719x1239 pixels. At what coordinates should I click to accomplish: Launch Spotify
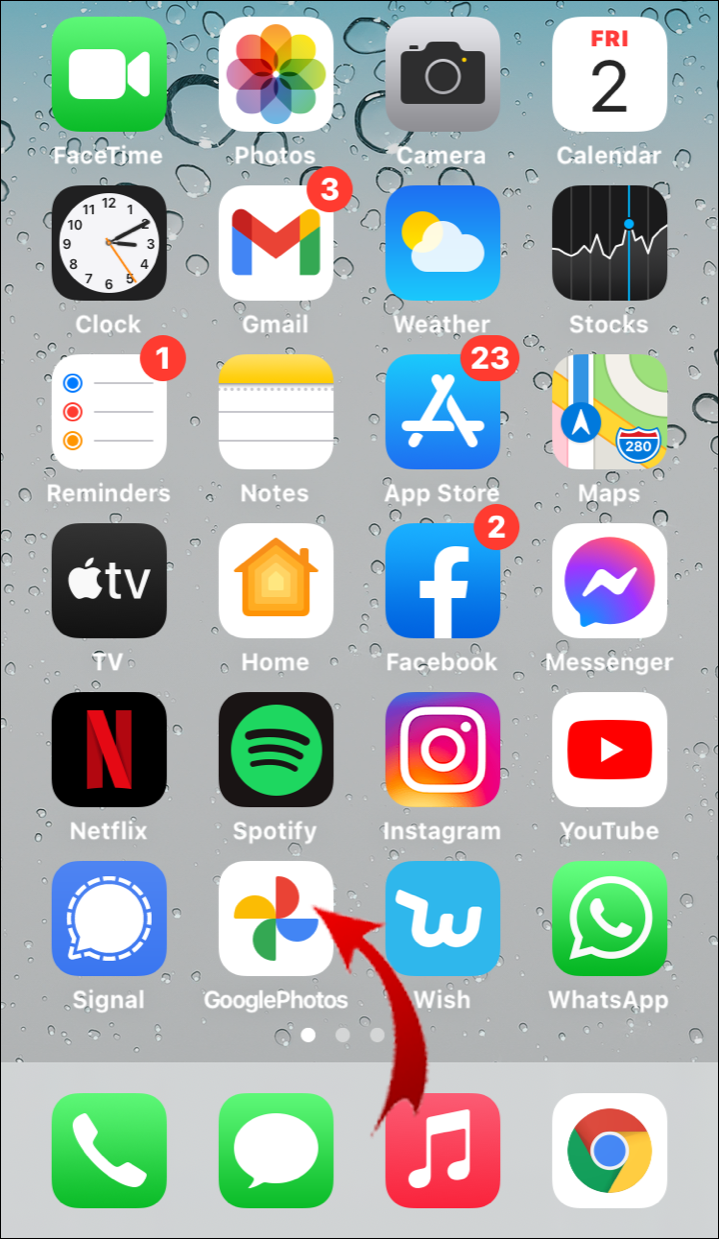point(275,750)
